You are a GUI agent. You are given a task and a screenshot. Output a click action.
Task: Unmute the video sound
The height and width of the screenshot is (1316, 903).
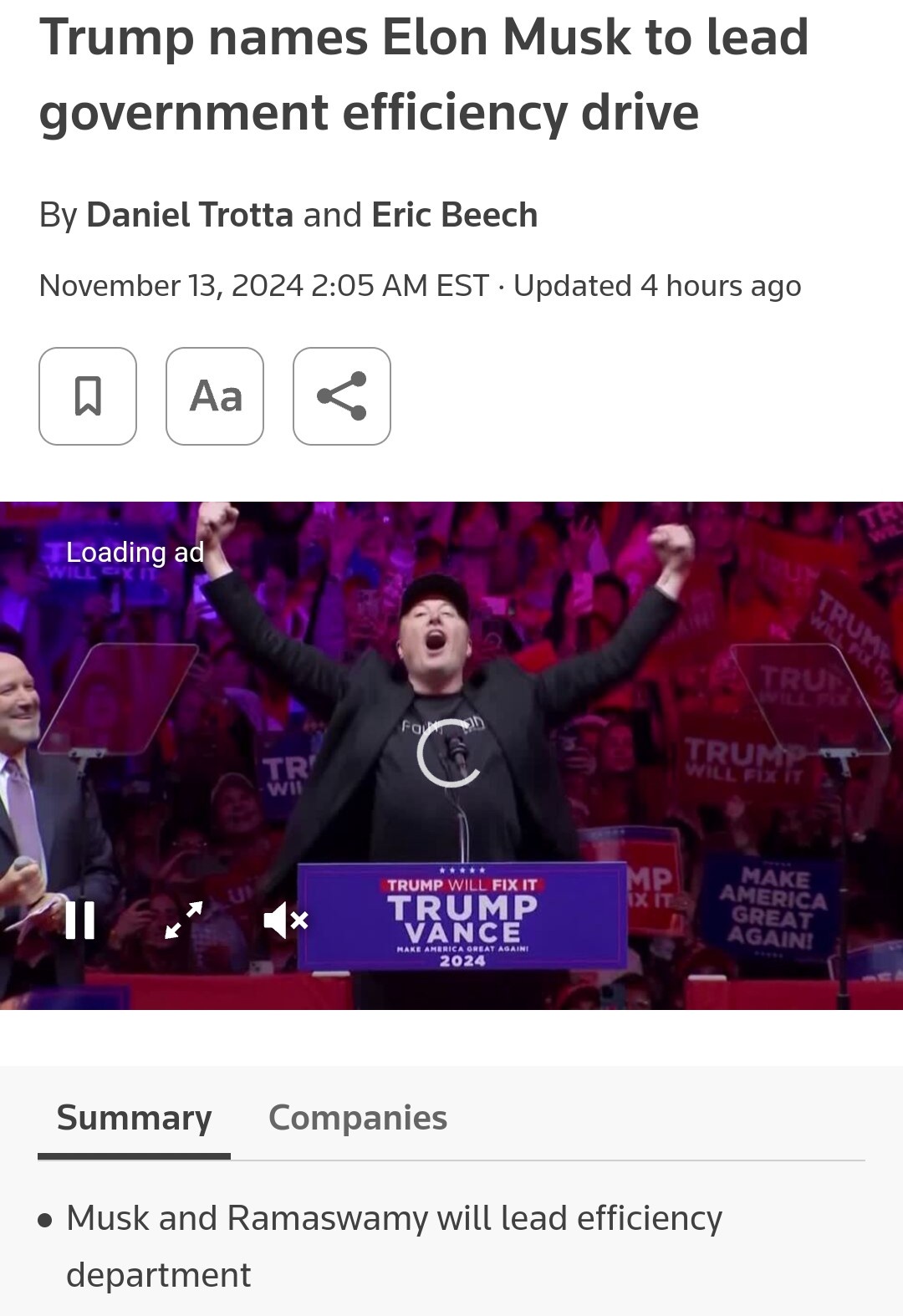pyautogui.click(x=286, y=921)
